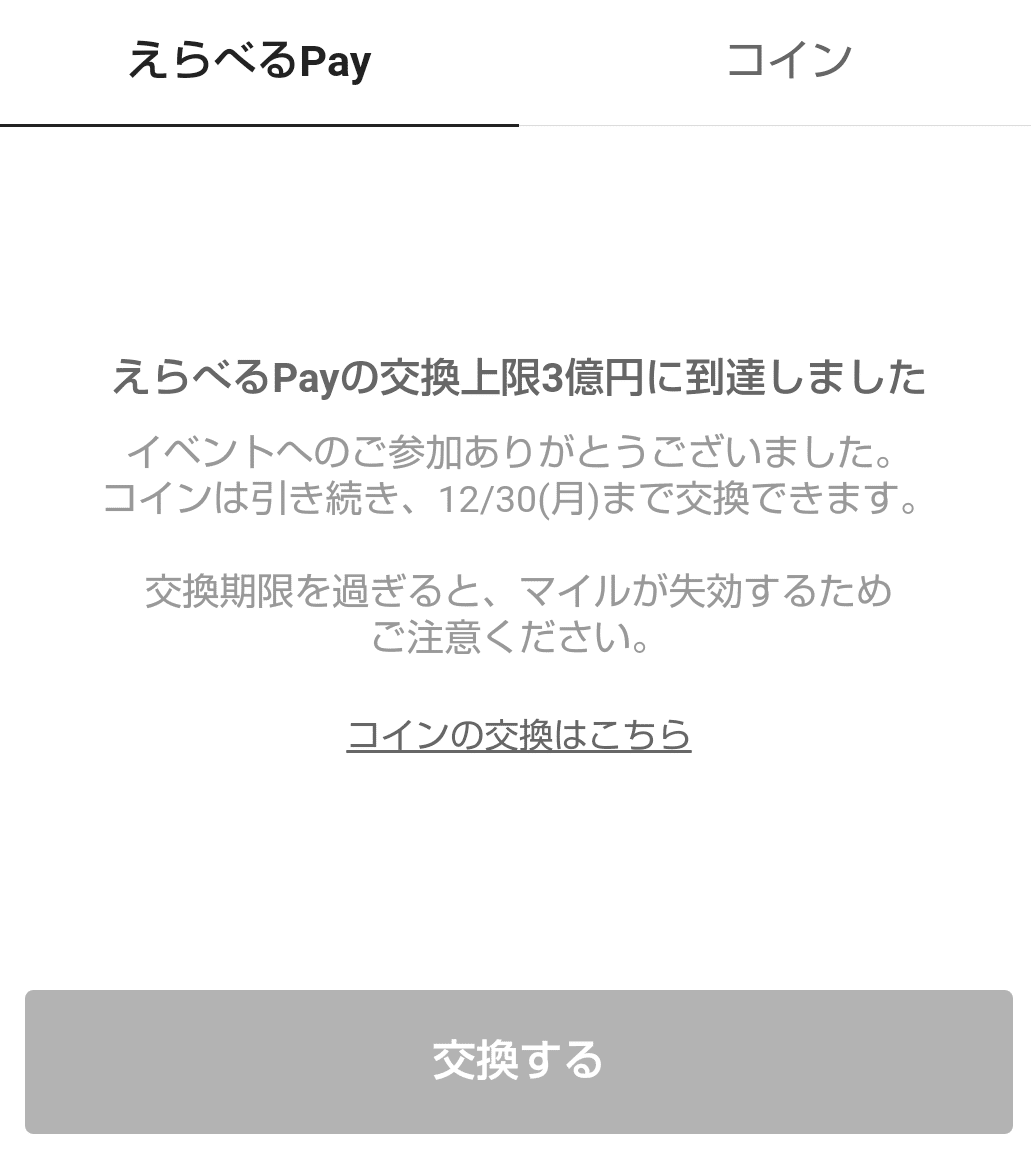Image resolution: width=1031 pixels, height=1168 pixels.
Task: Click the マイルが失効 warning paragraph
Action: [516, 613]
